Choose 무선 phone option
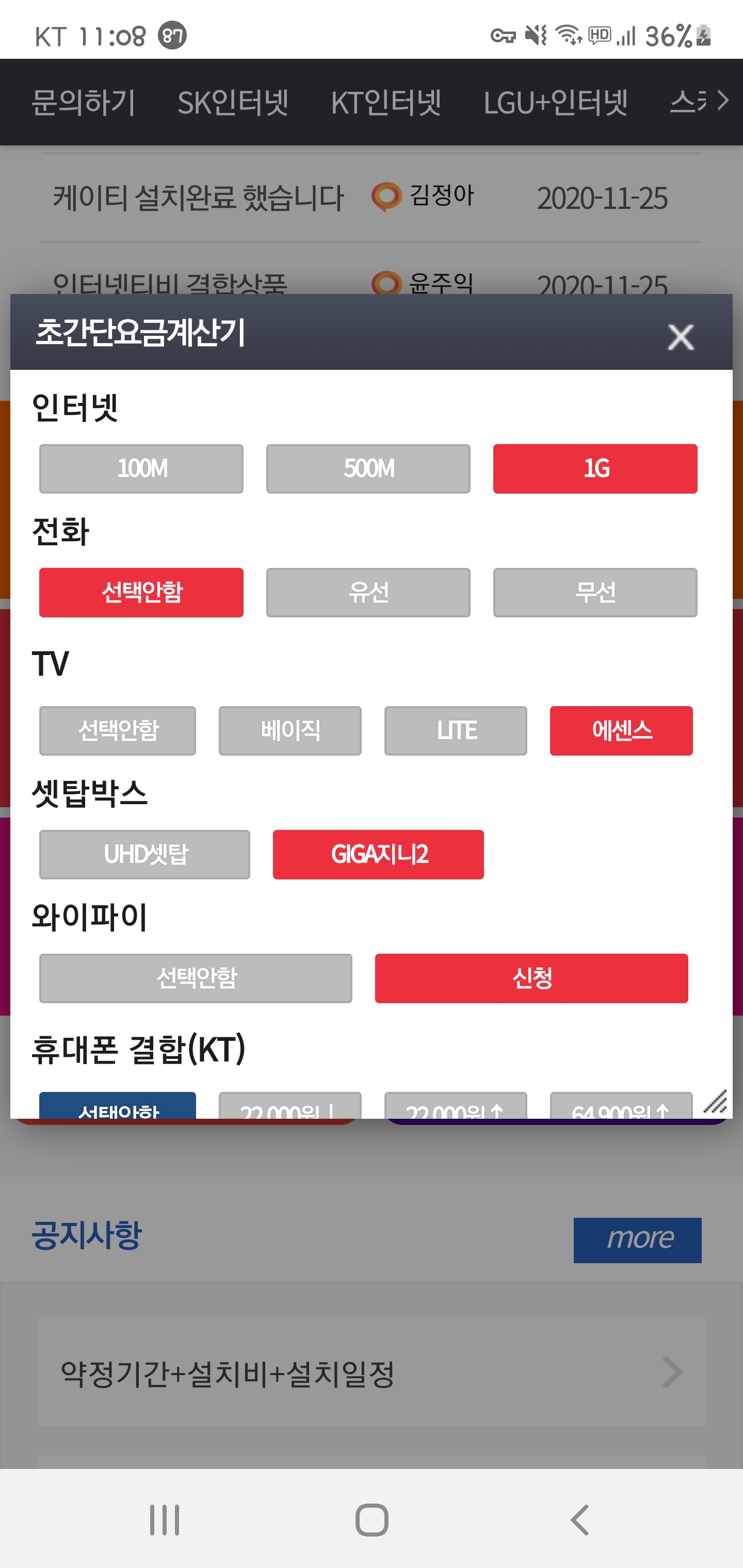This screenshot has width=743, height=1568. pyautogui.click(x=595, y=592)
